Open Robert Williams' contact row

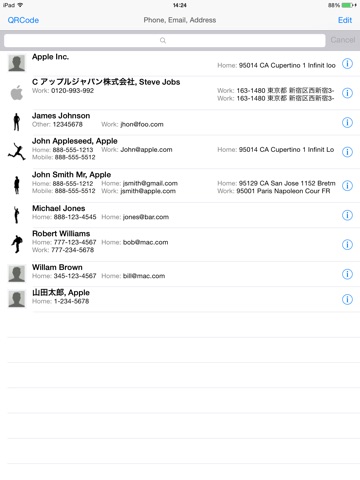point(180,244)
